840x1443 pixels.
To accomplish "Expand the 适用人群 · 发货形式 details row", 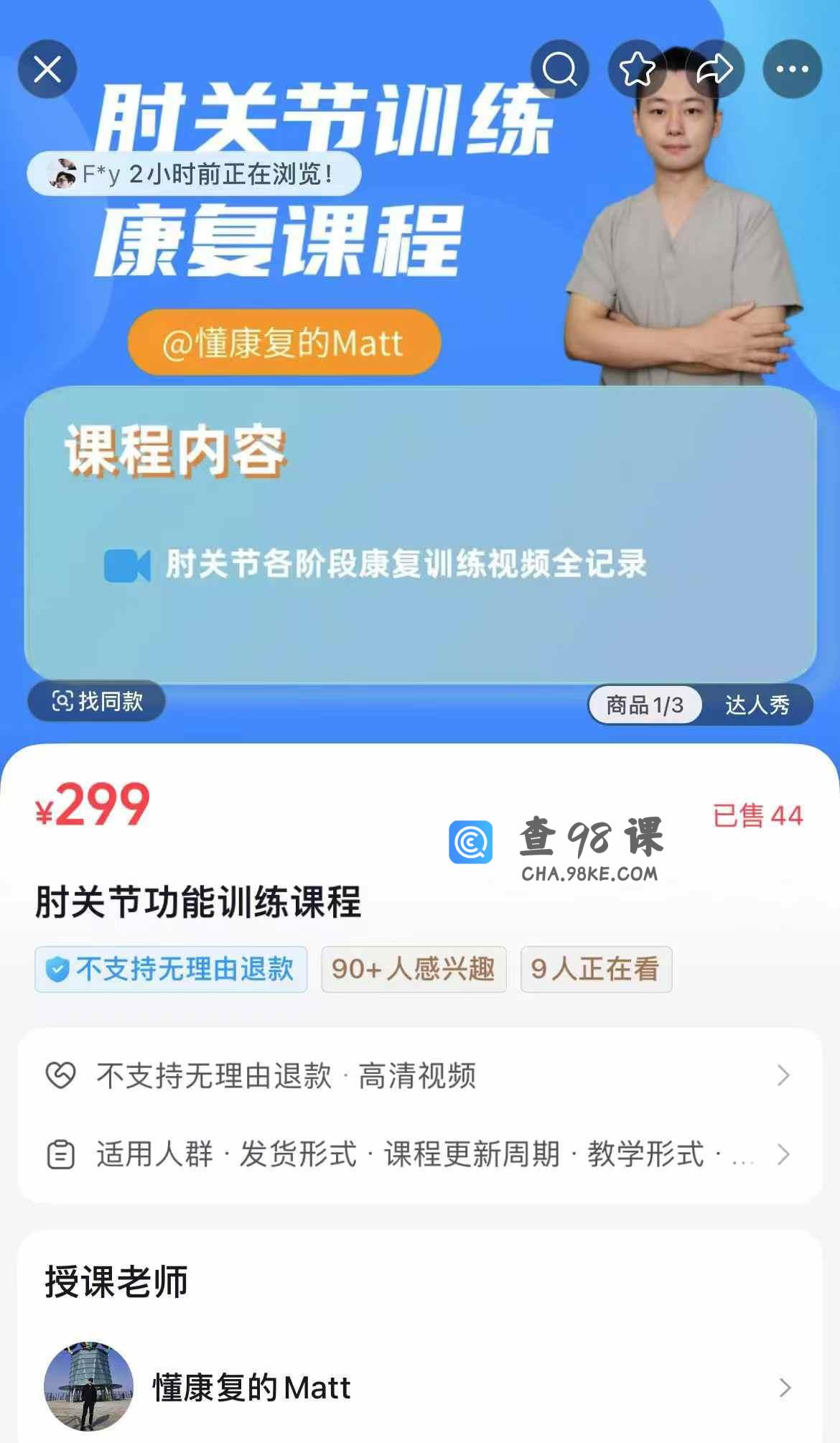I will coord(419,1155).
